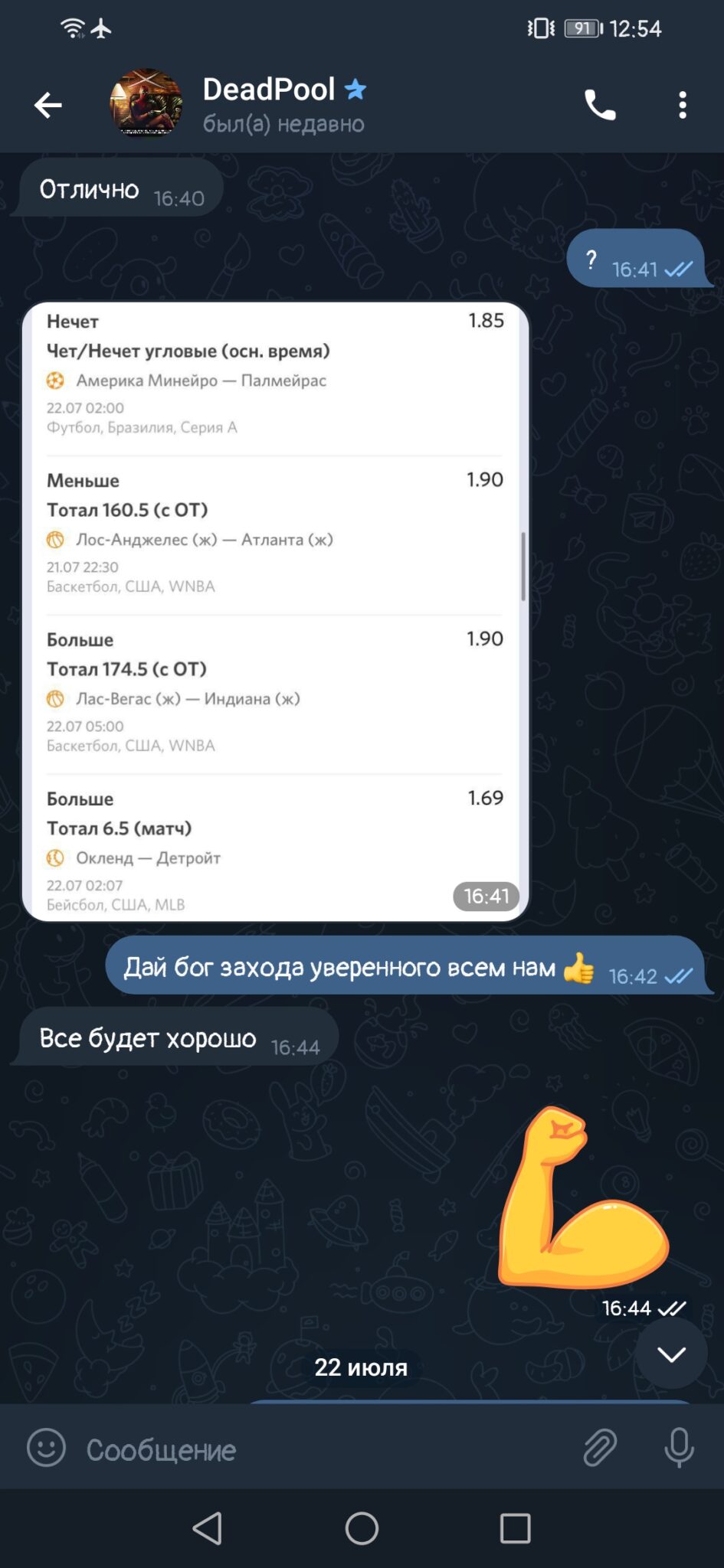Record a voice message with microphone

[679, 1448]
